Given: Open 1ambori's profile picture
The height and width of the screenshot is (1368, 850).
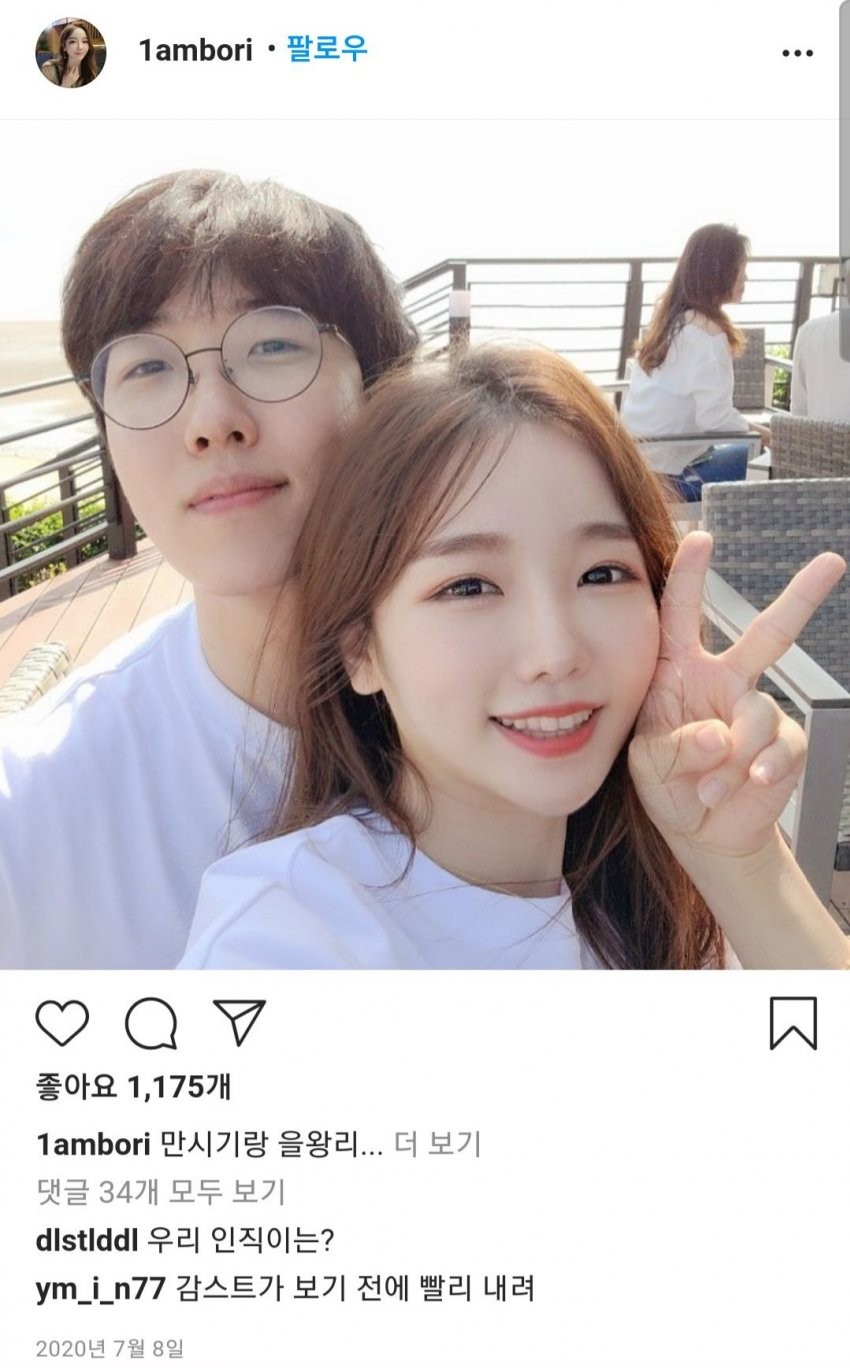Looking at the screenshot, I should pos(71,53).
